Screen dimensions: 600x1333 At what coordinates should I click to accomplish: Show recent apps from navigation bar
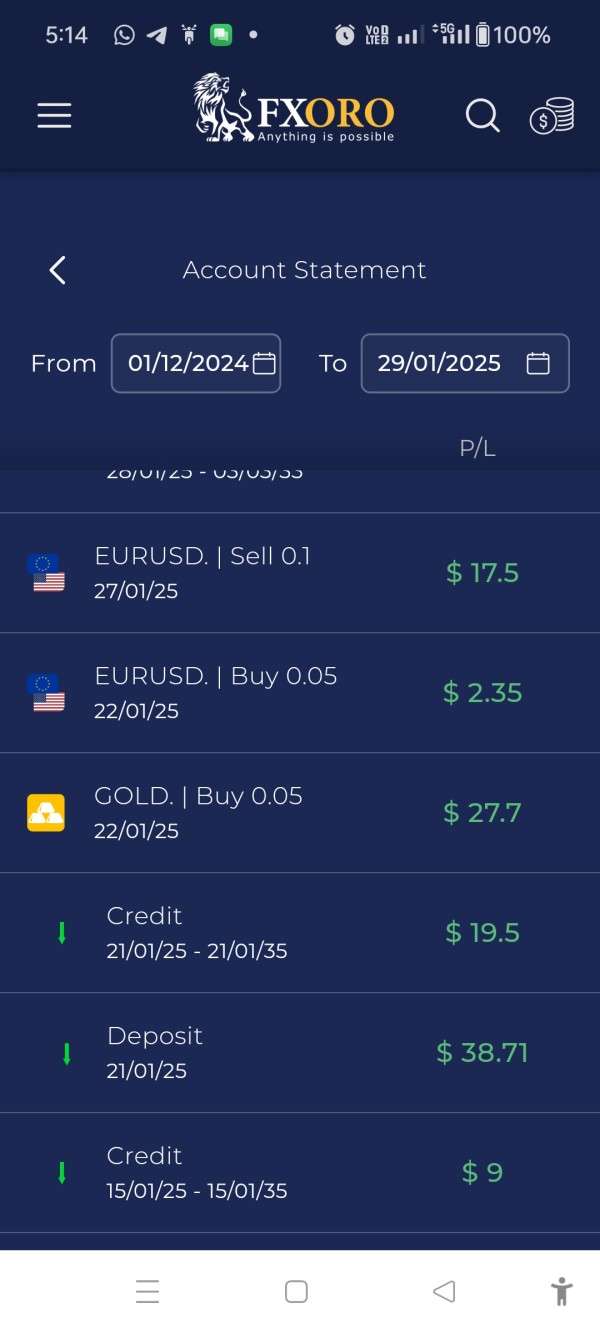tap(147, 1292)
